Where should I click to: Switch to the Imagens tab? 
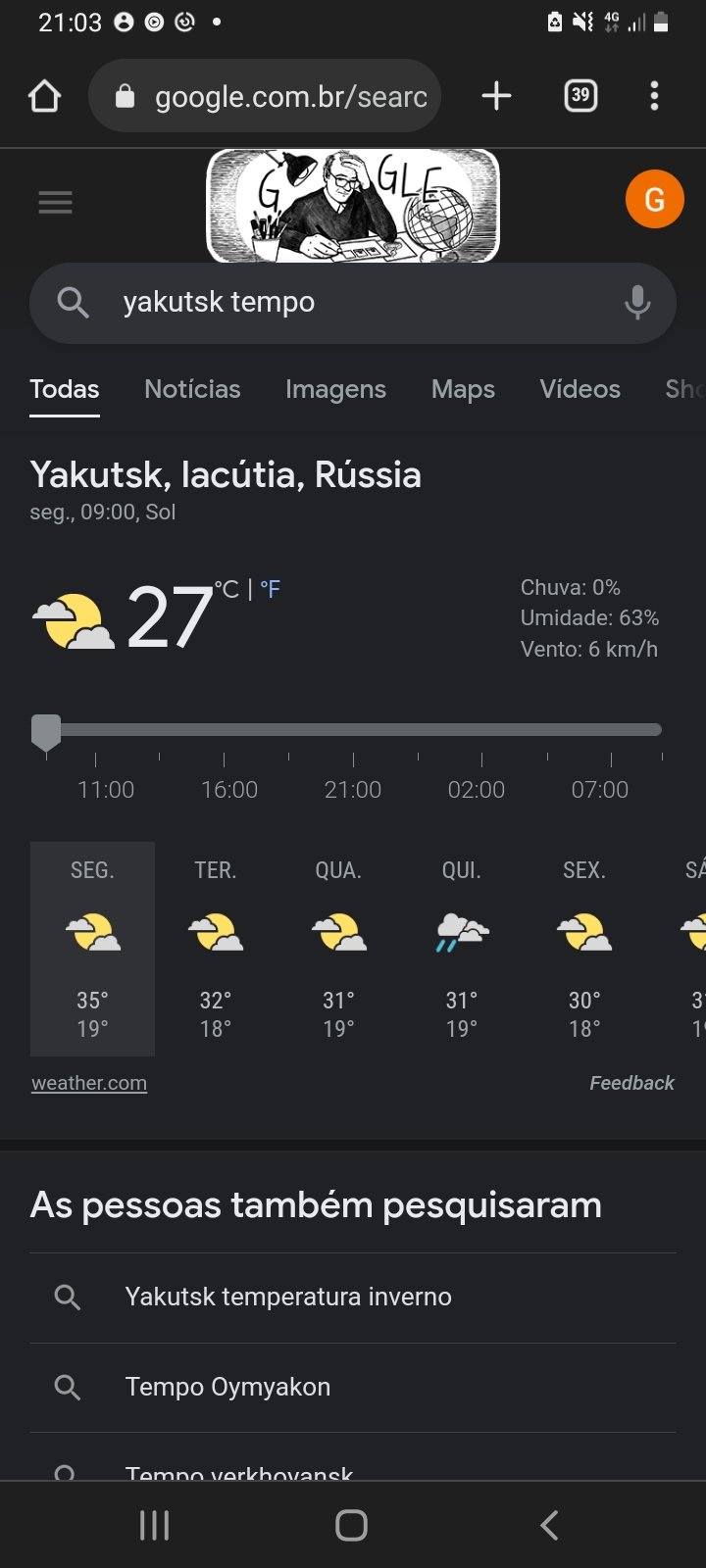pyautogui.click(x=335, y=390)
